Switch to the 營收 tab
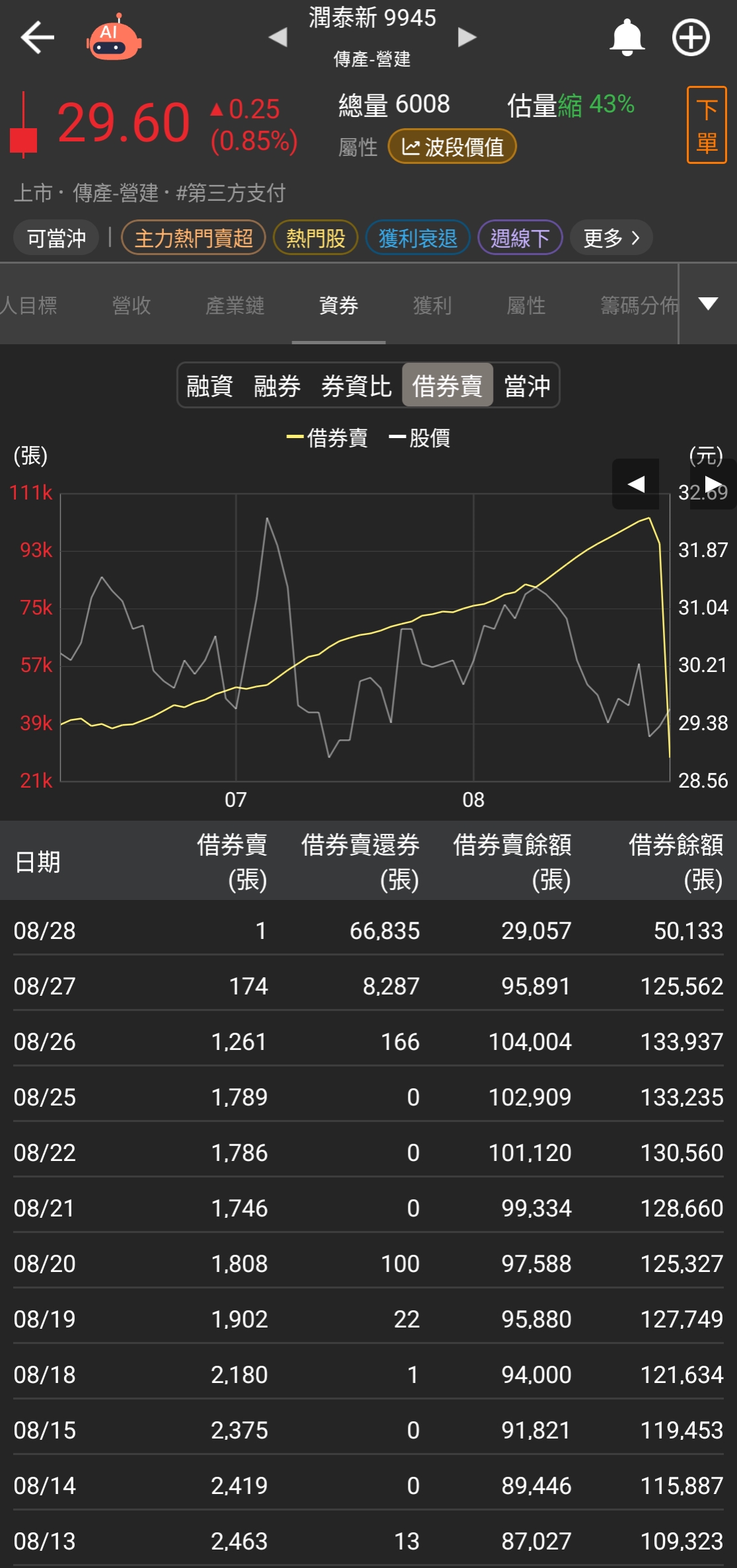 132,305
